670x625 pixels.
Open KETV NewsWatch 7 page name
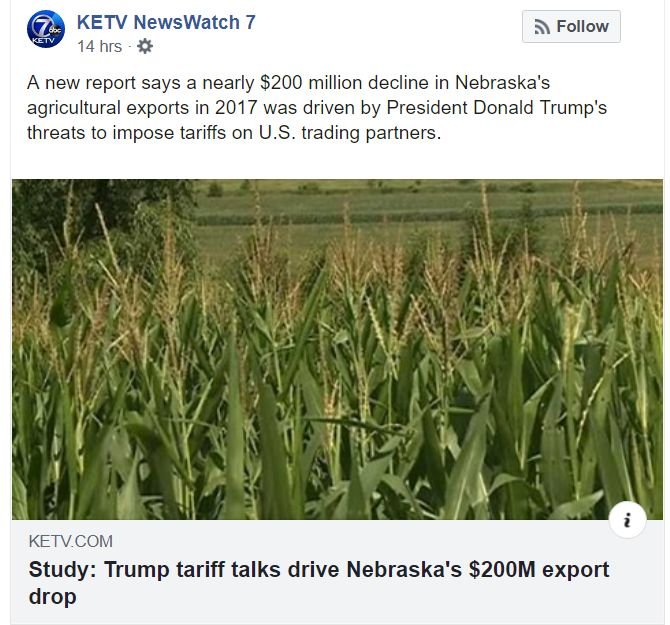(166, 22)
